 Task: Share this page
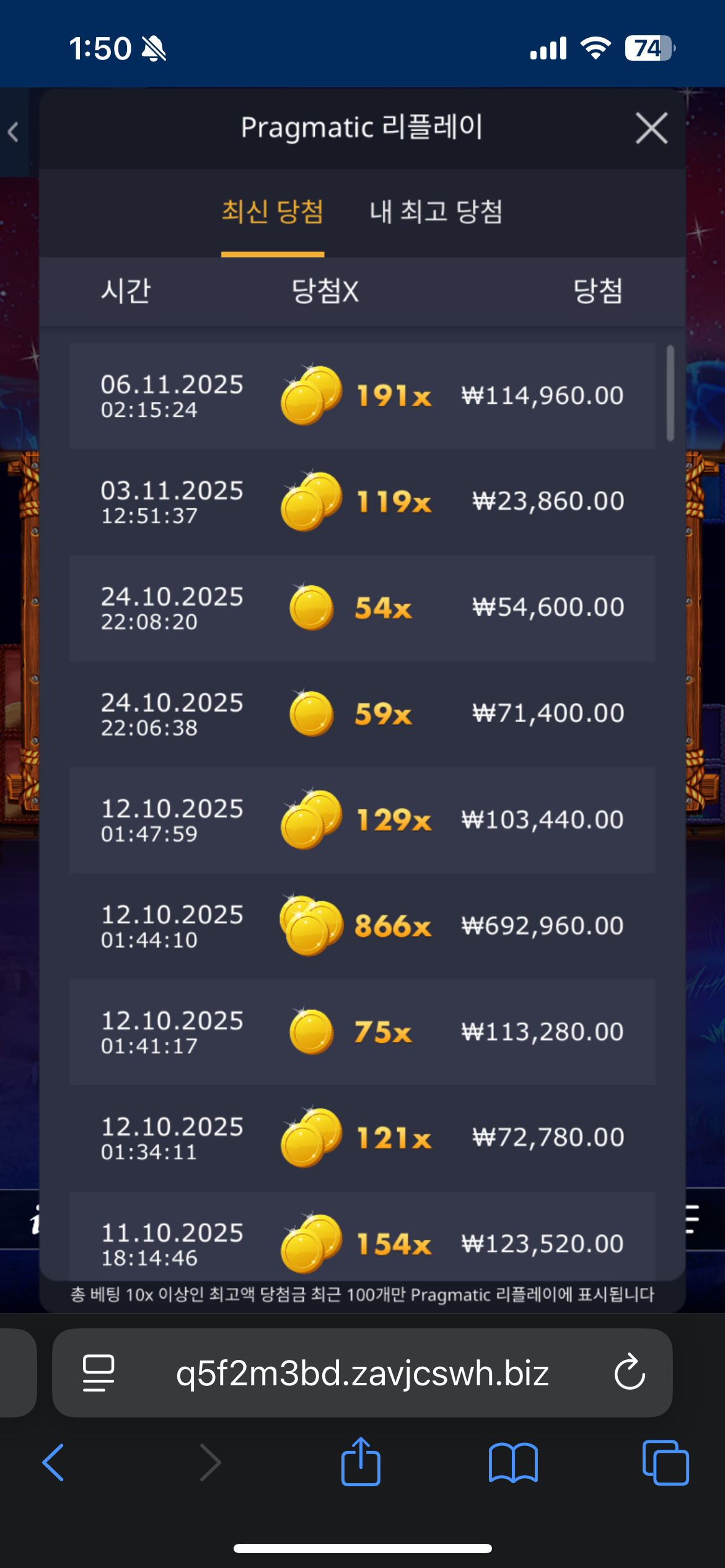click(361, 1463)
